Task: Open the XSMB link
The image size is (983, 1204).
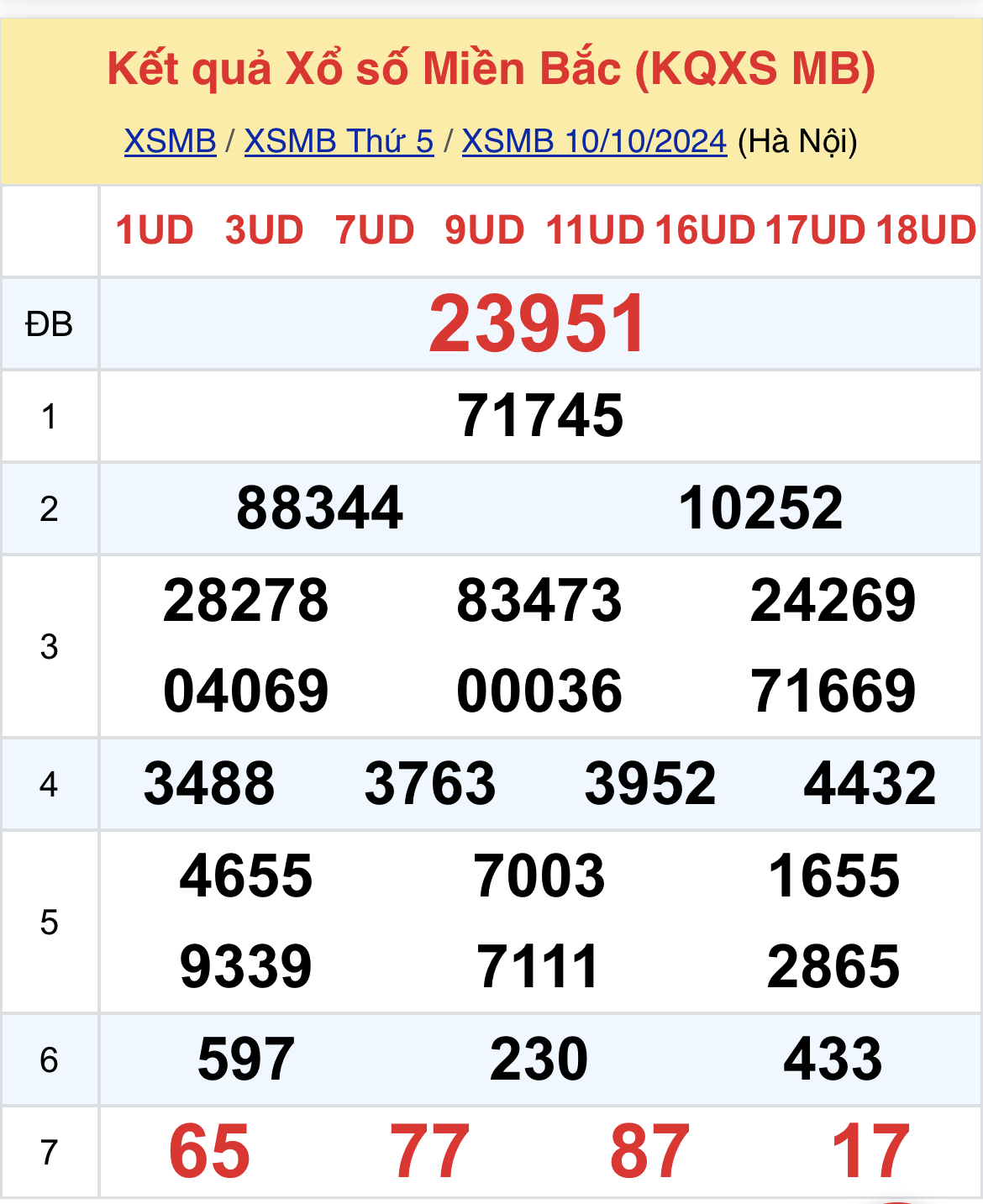Action: pyautogui.click(x=171, y=141)
